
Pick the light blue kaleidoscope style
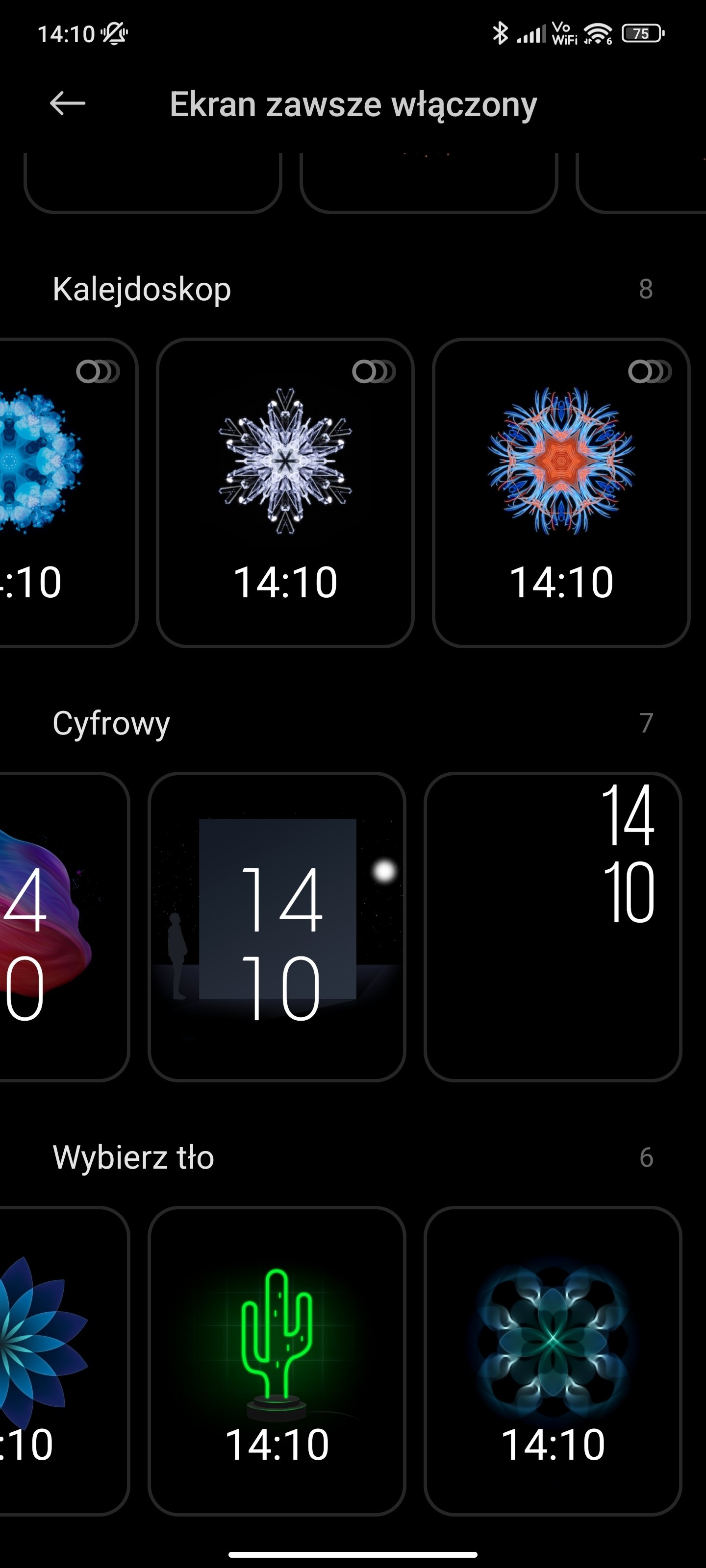coord(61,493)
